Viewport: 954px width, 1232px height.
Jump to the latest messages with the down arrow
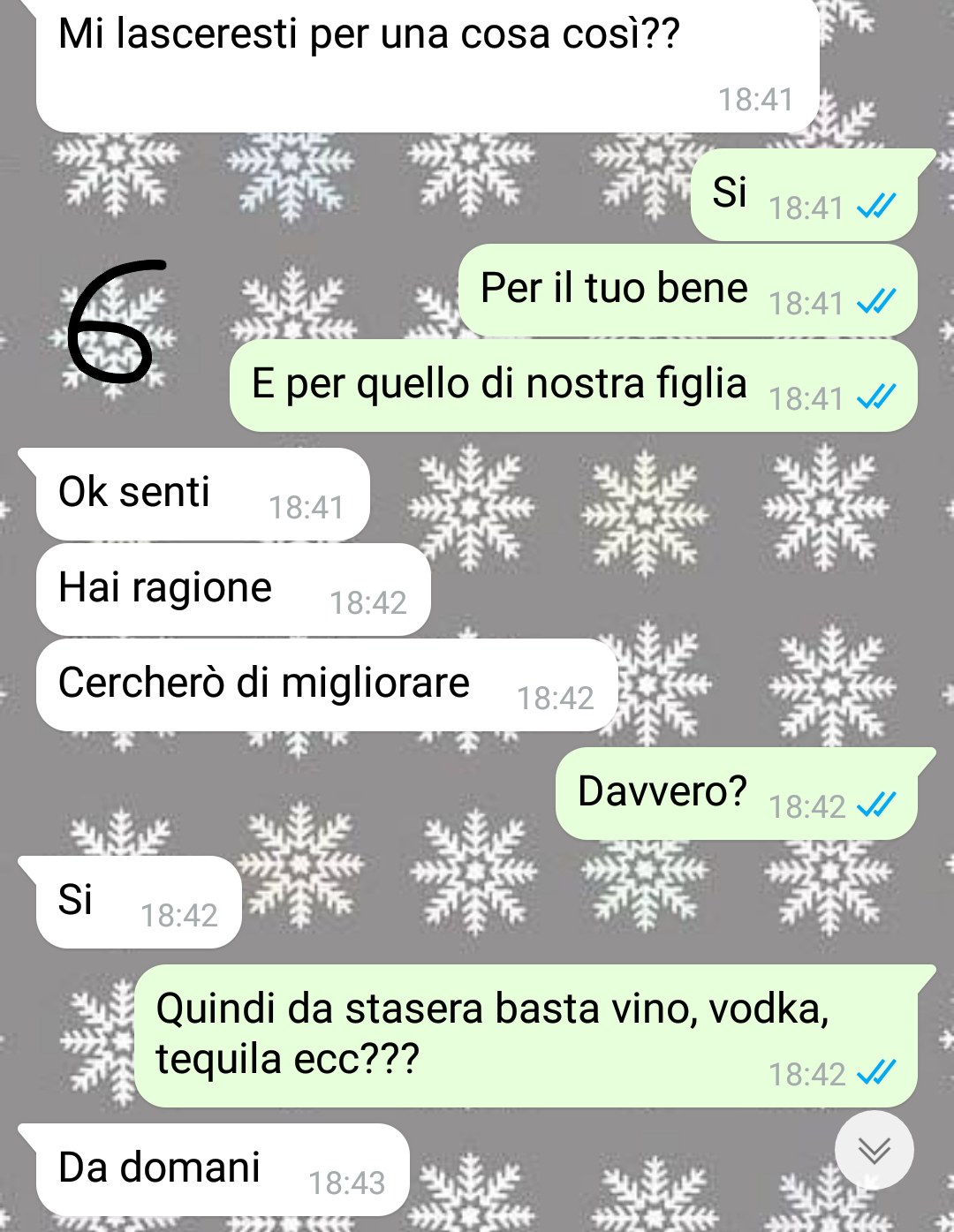(x=874, y=1150)
